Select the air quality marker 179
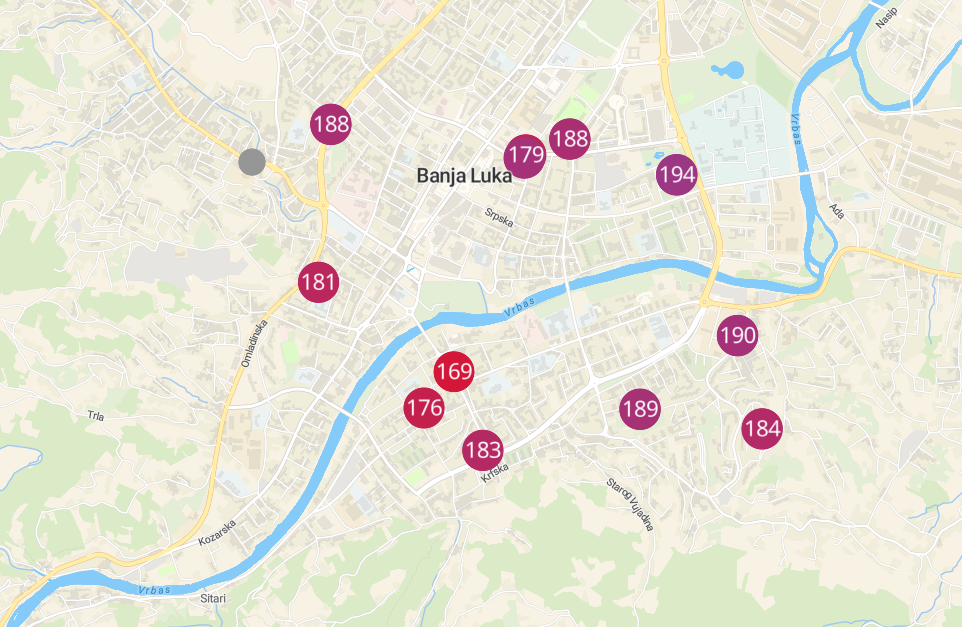Screen dimensions: 962x627 (525, 155)
